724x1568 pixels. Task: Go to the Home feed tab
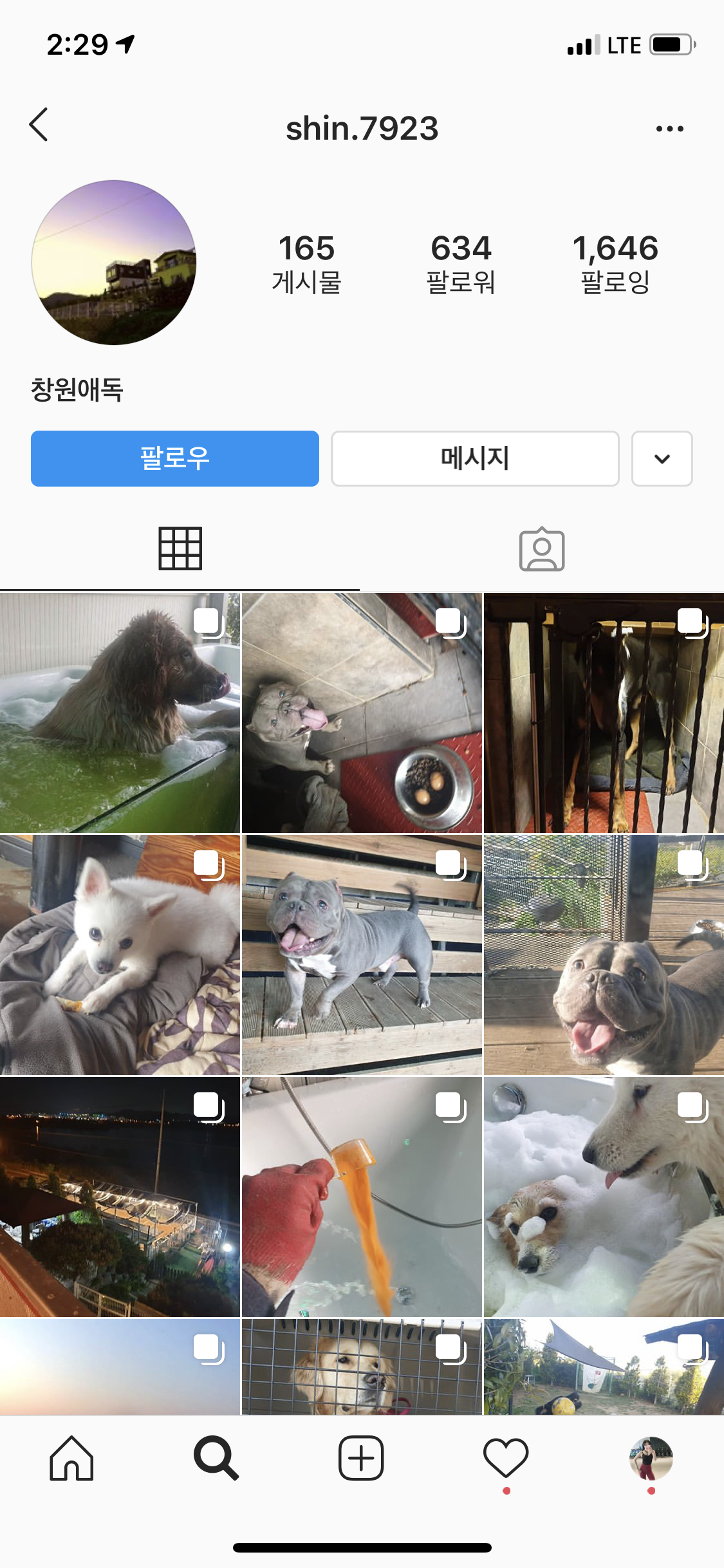71,1459
